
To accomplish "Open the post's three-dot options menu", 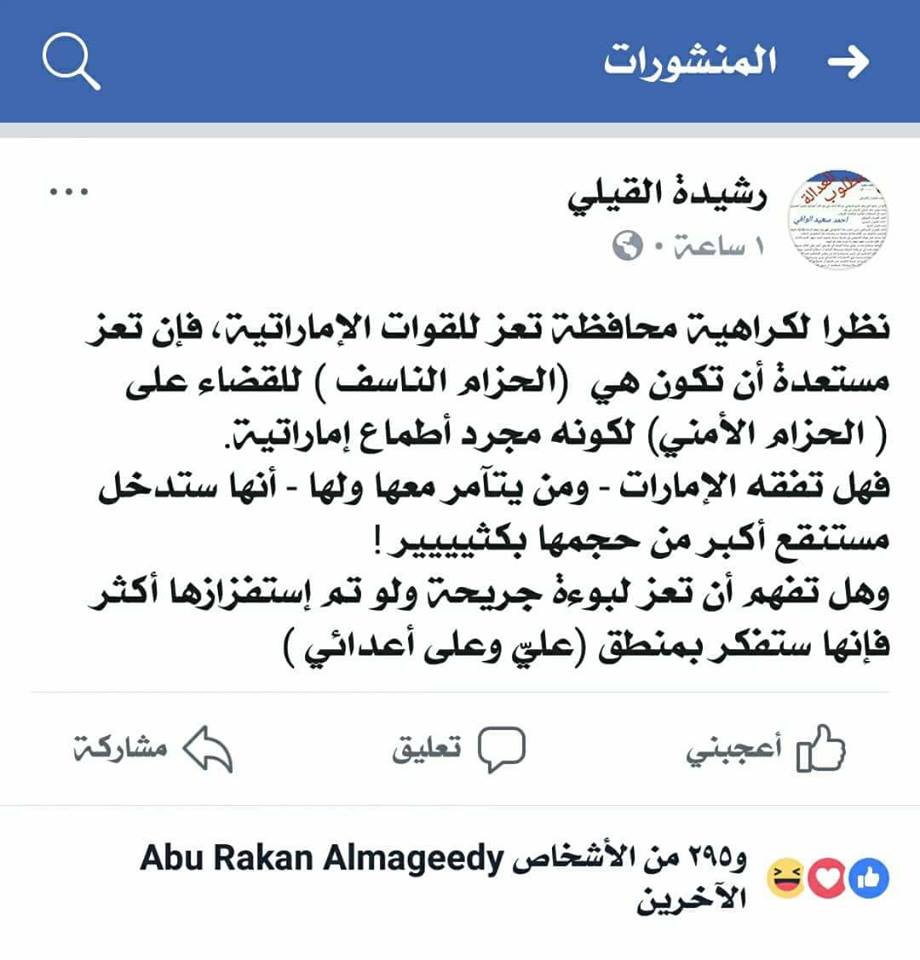I will click(x=69, y=193).
